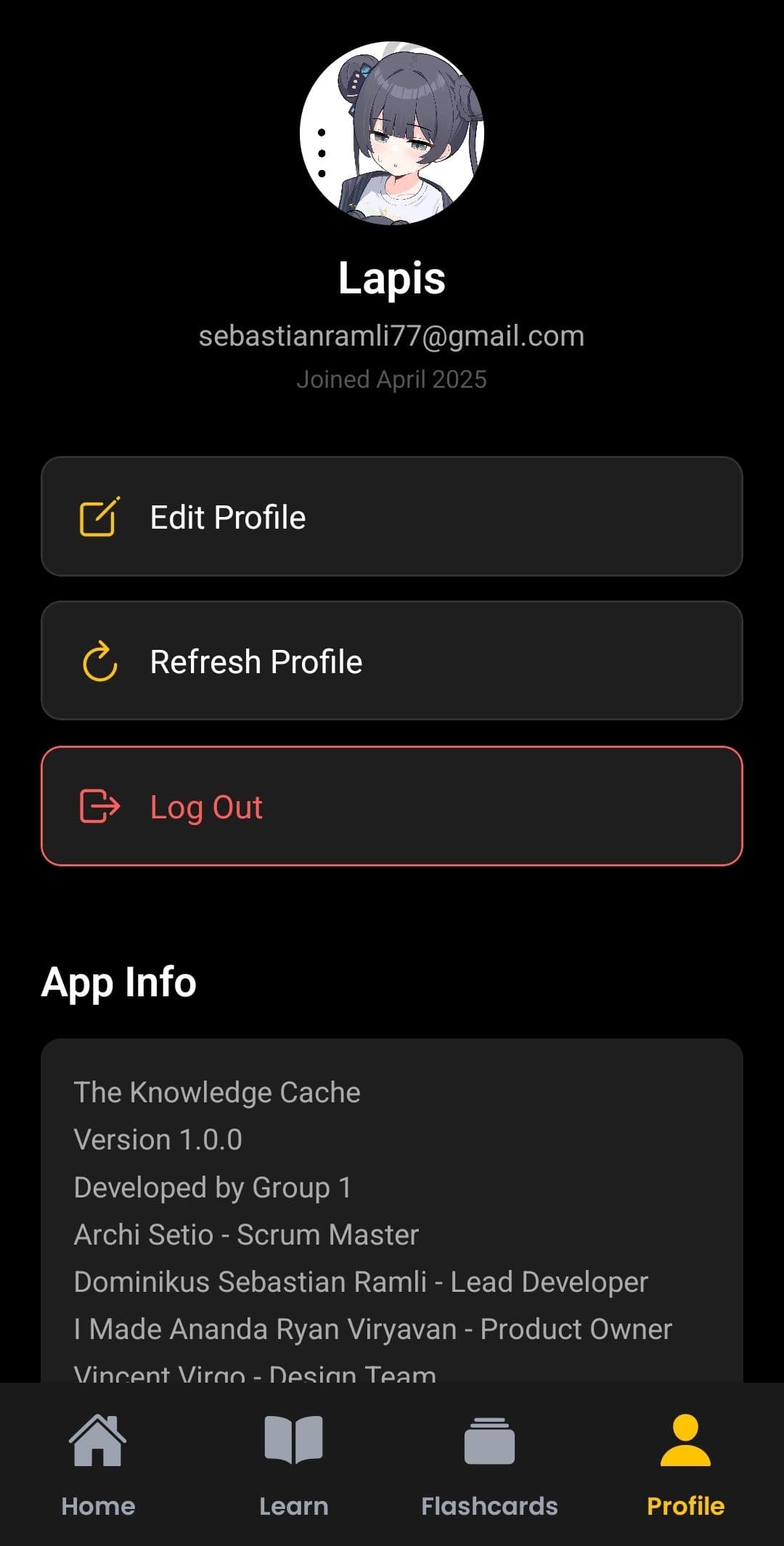Select the Edit Profile pencil icon
The image size is (784, 1546).
tap(99, 516)
